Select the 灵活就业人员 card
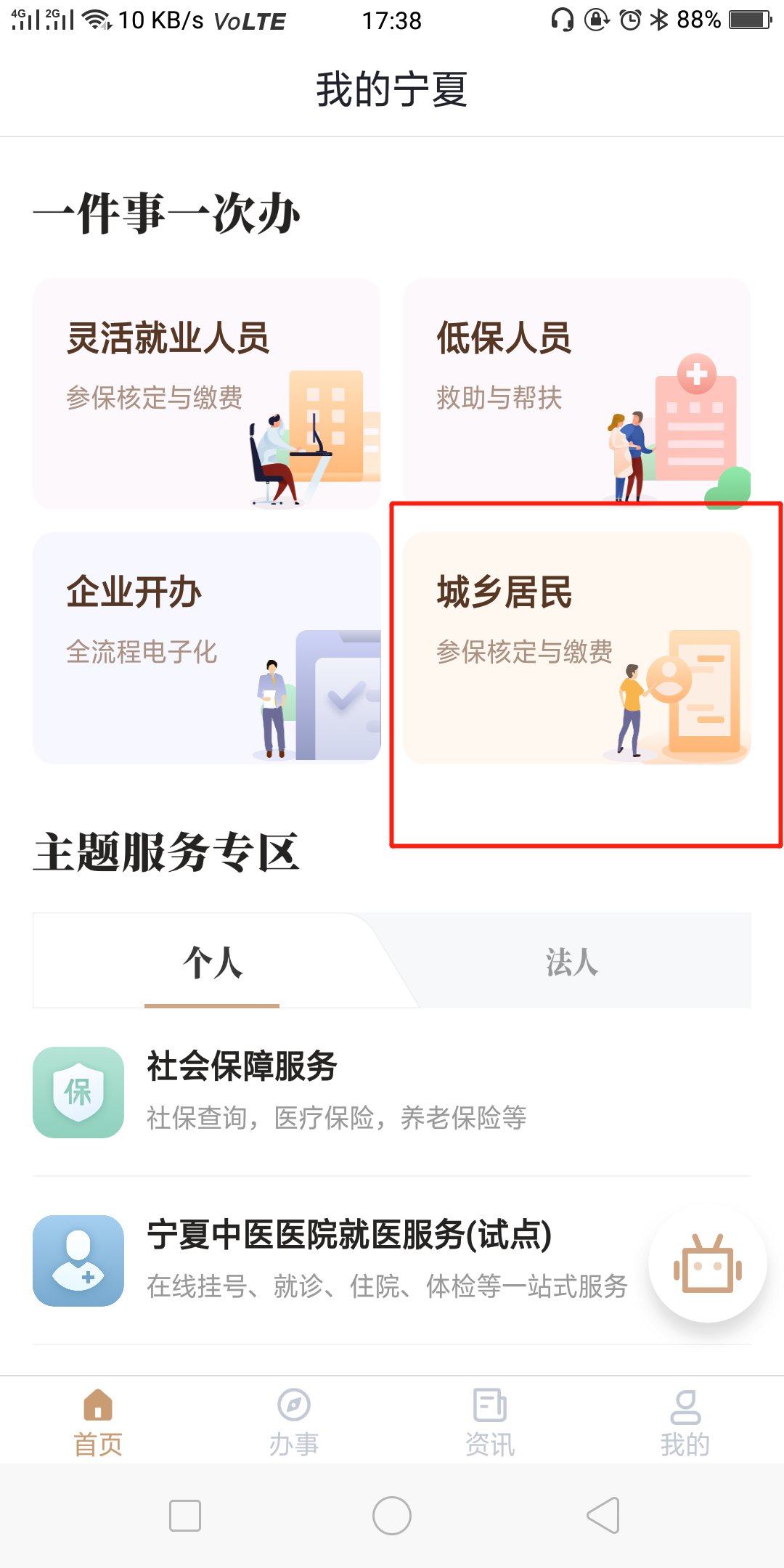Image resolution: width=784 pixels, height=1568 pixels. point(205,392)
